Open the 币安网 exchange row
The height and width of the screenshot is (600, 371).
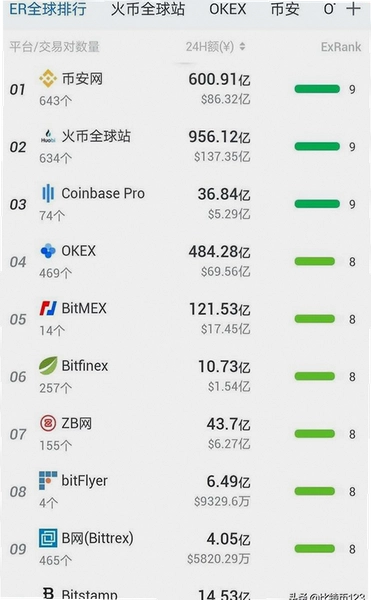[186, 89]
